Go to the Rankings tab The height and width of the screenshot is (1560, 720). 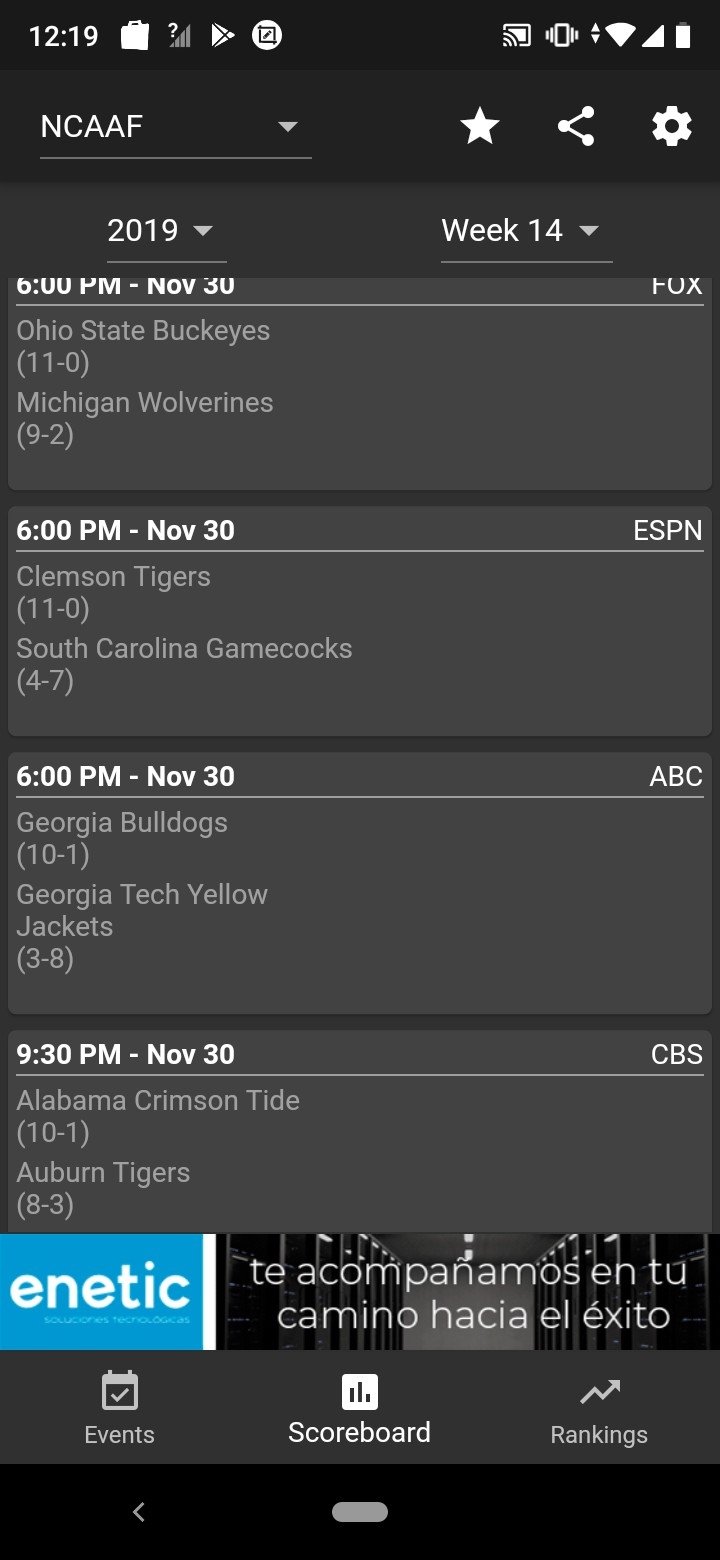(x=599, y=1408)
